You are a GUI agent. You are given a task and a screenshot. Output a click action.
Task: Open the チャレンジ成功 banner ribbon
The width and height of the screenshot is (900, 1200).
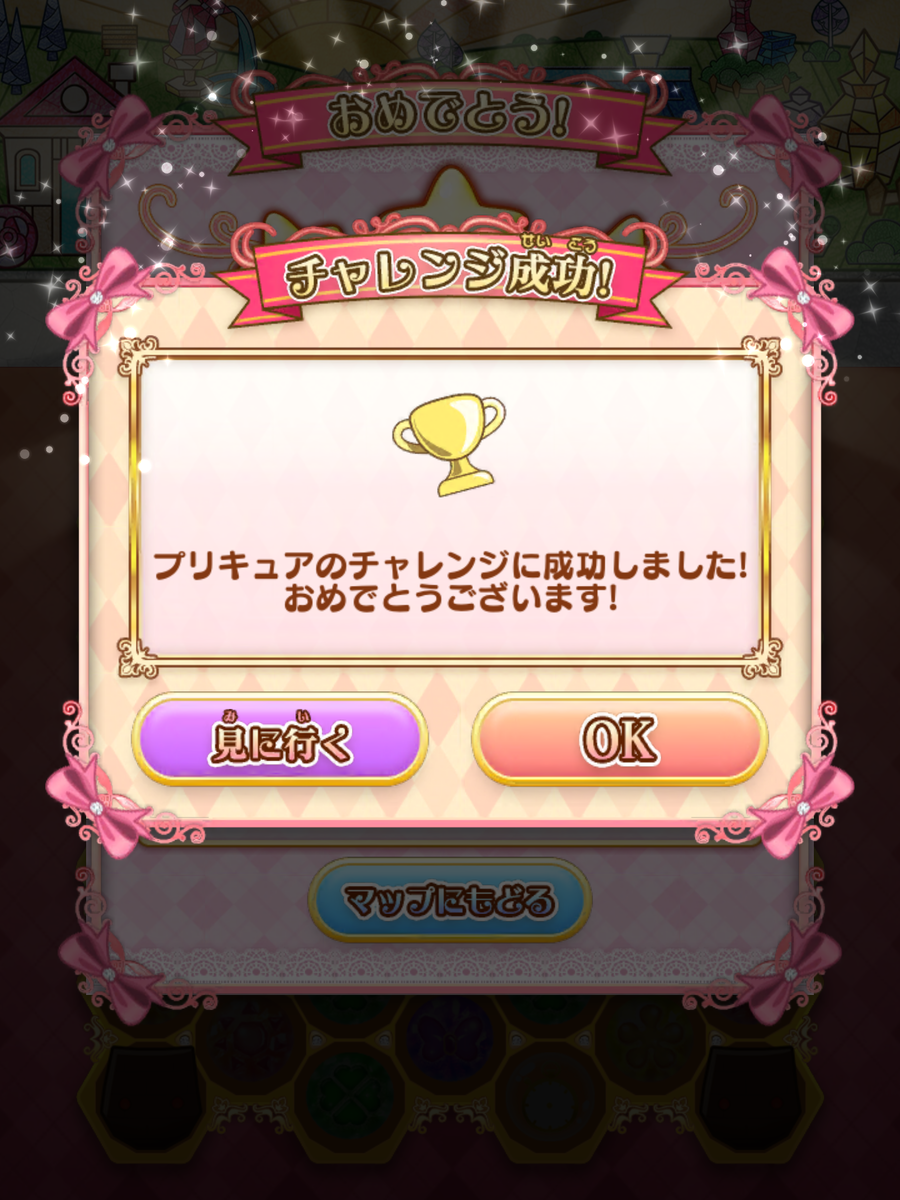point(450,277)
